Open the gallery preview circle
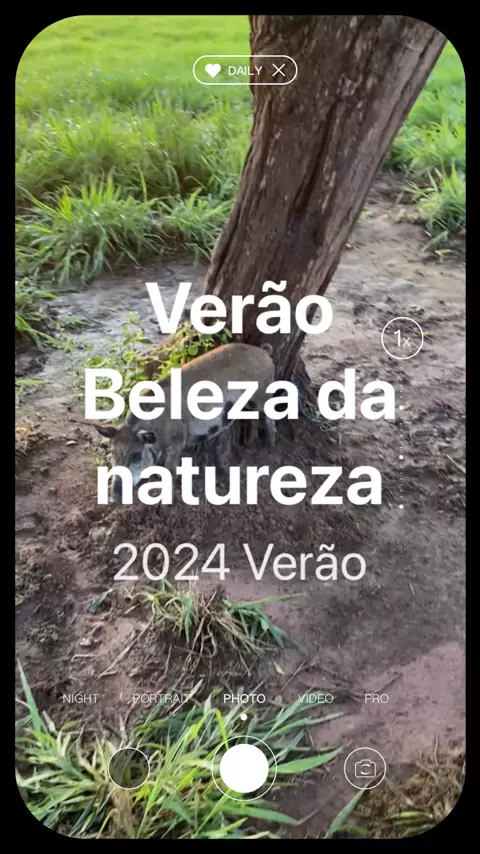480x854 pixels. pyautogui.click(x=129, y=768)
